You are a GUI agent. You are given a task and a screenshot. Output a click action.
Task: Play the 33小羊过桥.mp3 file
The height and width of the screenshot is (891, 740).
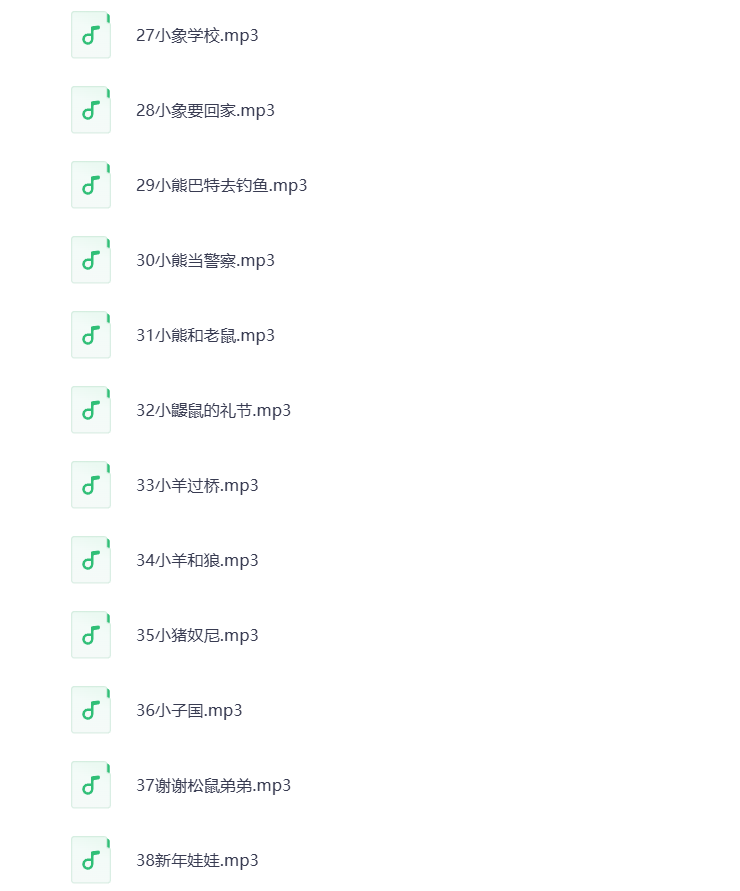point(197,486)
